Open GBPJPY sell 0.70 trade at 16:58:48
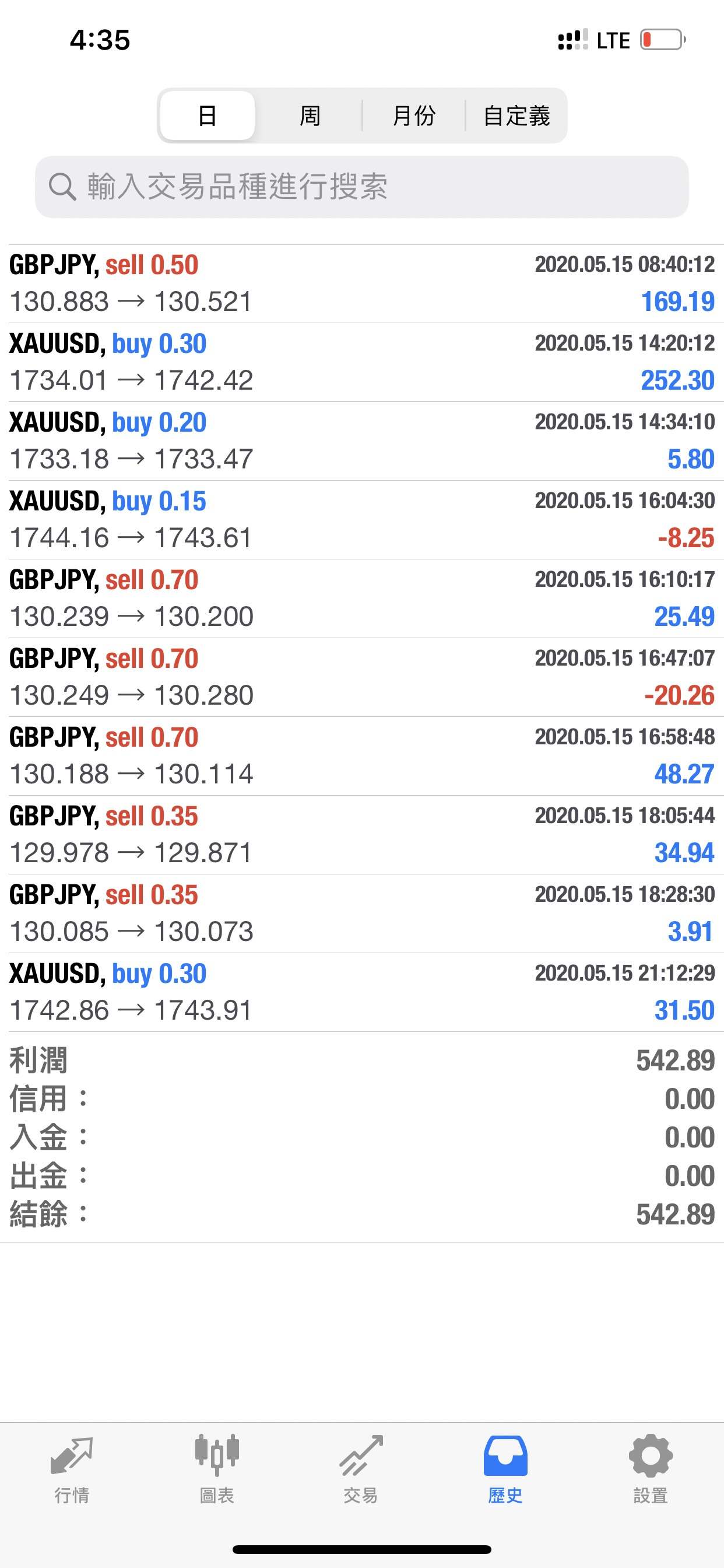 (362, 756)
